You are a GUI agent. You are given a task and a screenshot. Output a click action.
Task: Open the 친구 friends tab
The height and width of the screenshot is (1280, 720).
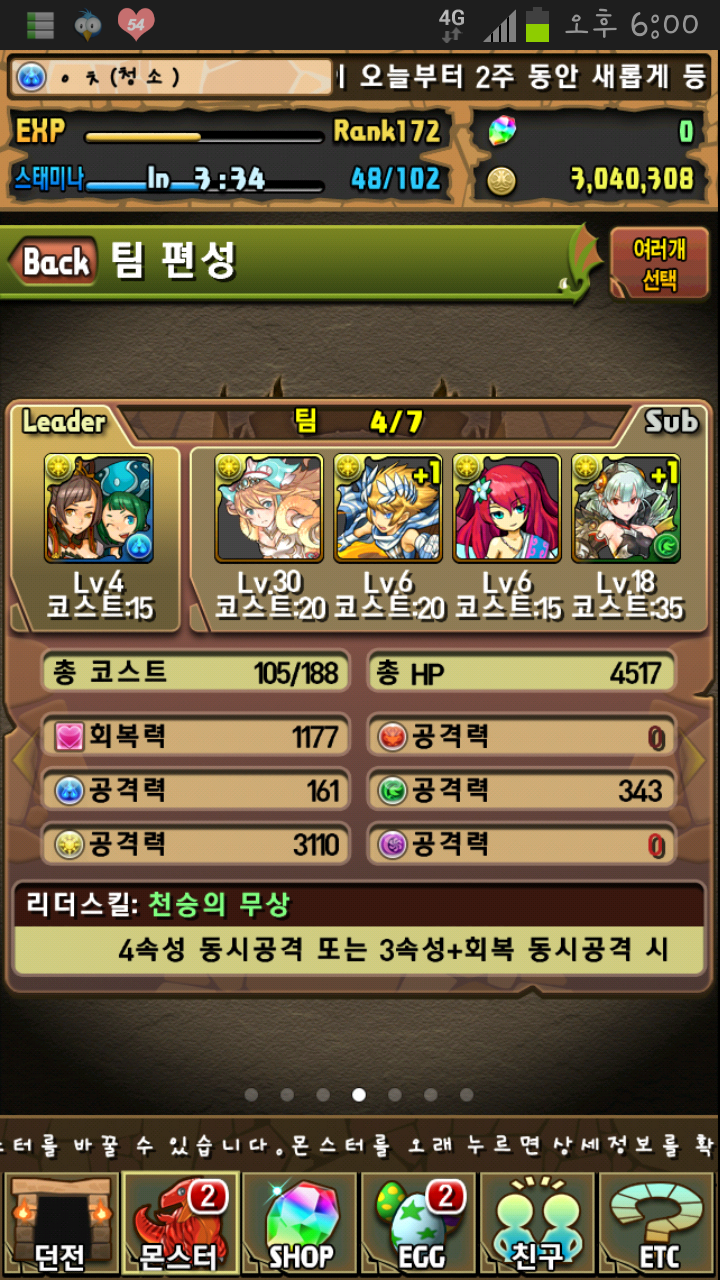tap(539, 1224)
